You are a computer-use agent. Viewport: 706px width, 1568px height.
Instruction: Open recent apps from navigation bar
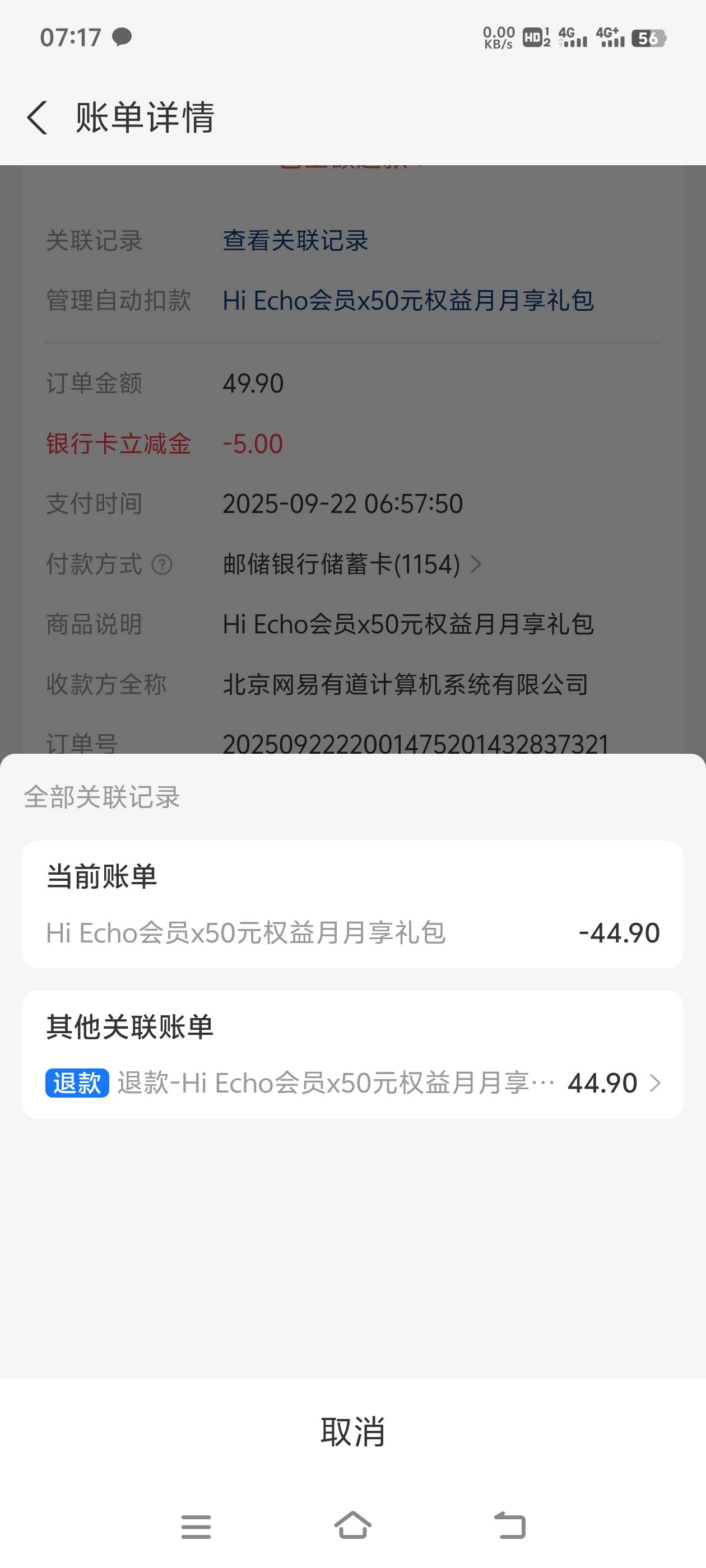196,1527
